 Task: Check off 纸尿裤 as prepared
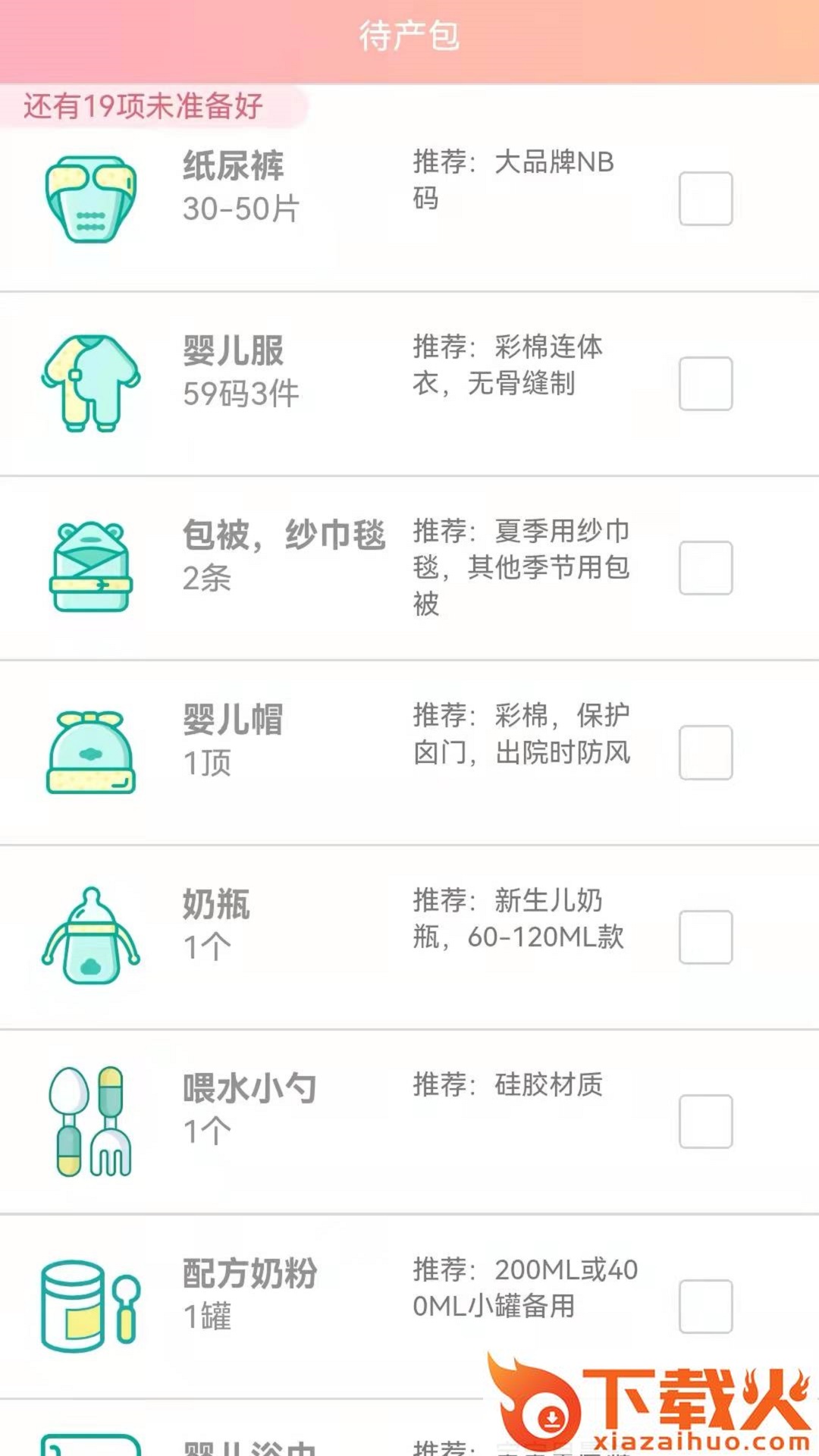(705, 199)
